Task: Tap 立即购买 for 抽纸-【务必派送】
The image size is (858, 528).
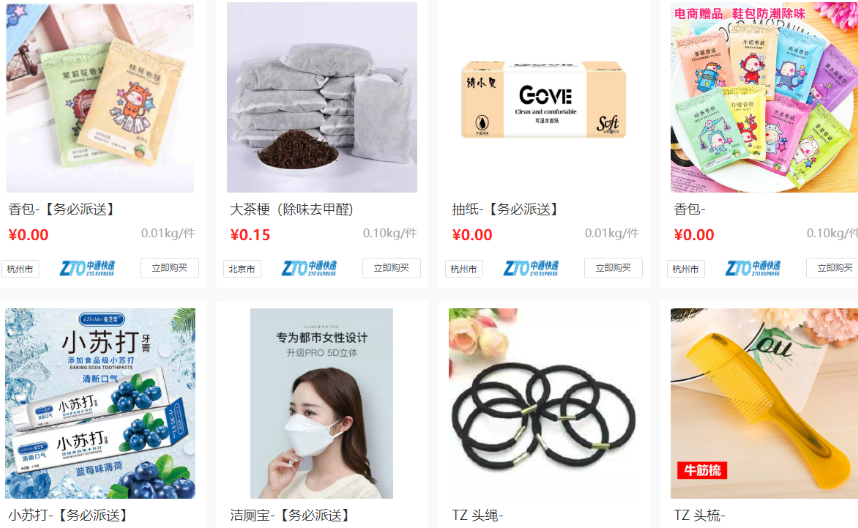Action: tap(613, 268)
